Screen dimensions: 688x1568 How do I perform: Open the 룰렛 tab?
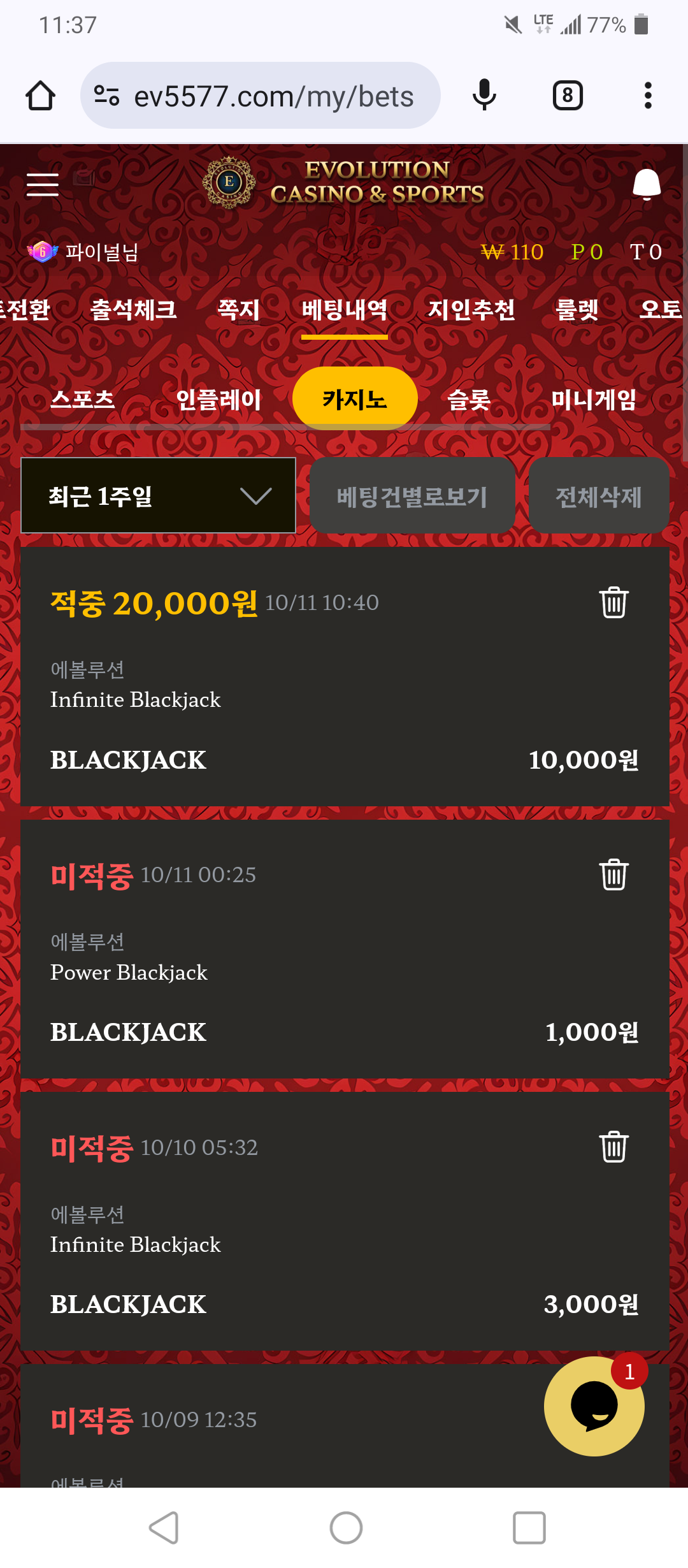click(x=577, y=310)
